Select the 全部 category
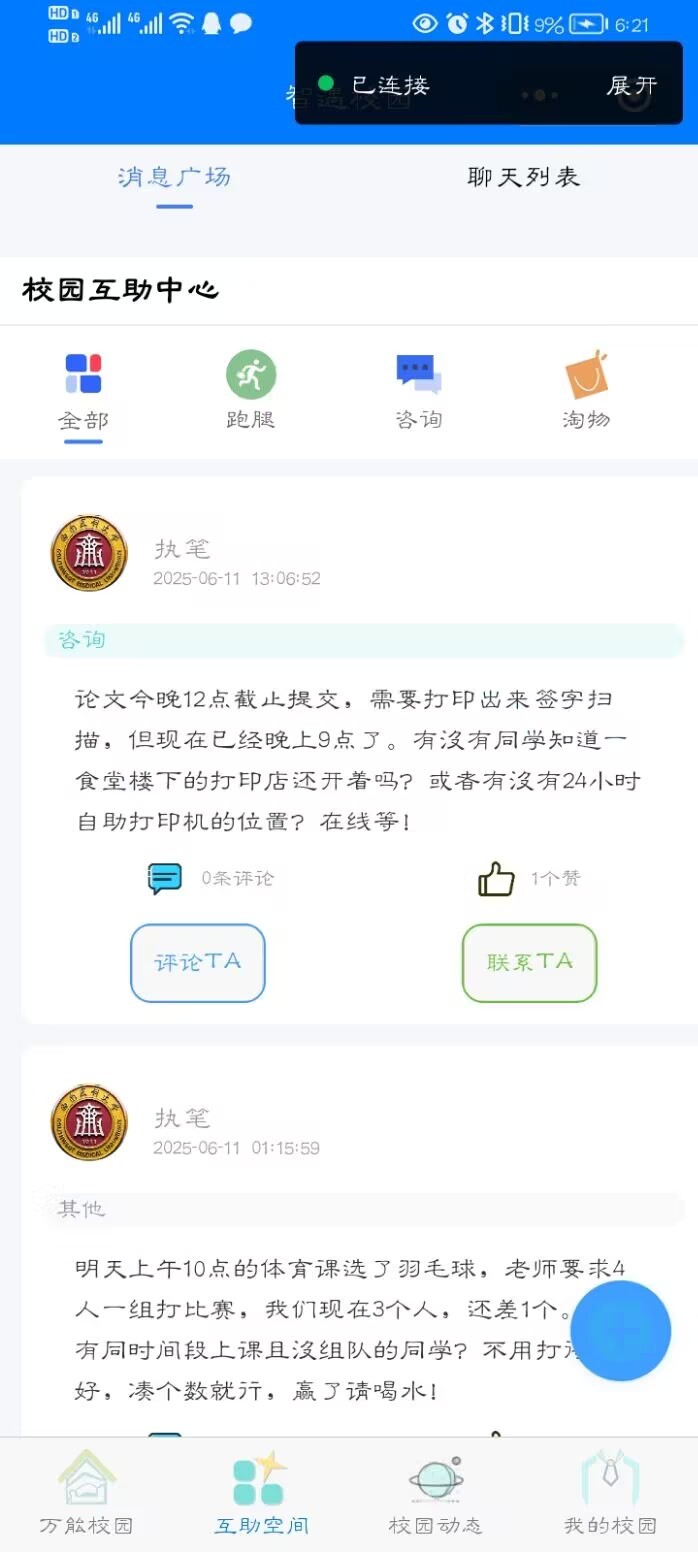Screen dimensions: 698x1552 pos(83,391)
